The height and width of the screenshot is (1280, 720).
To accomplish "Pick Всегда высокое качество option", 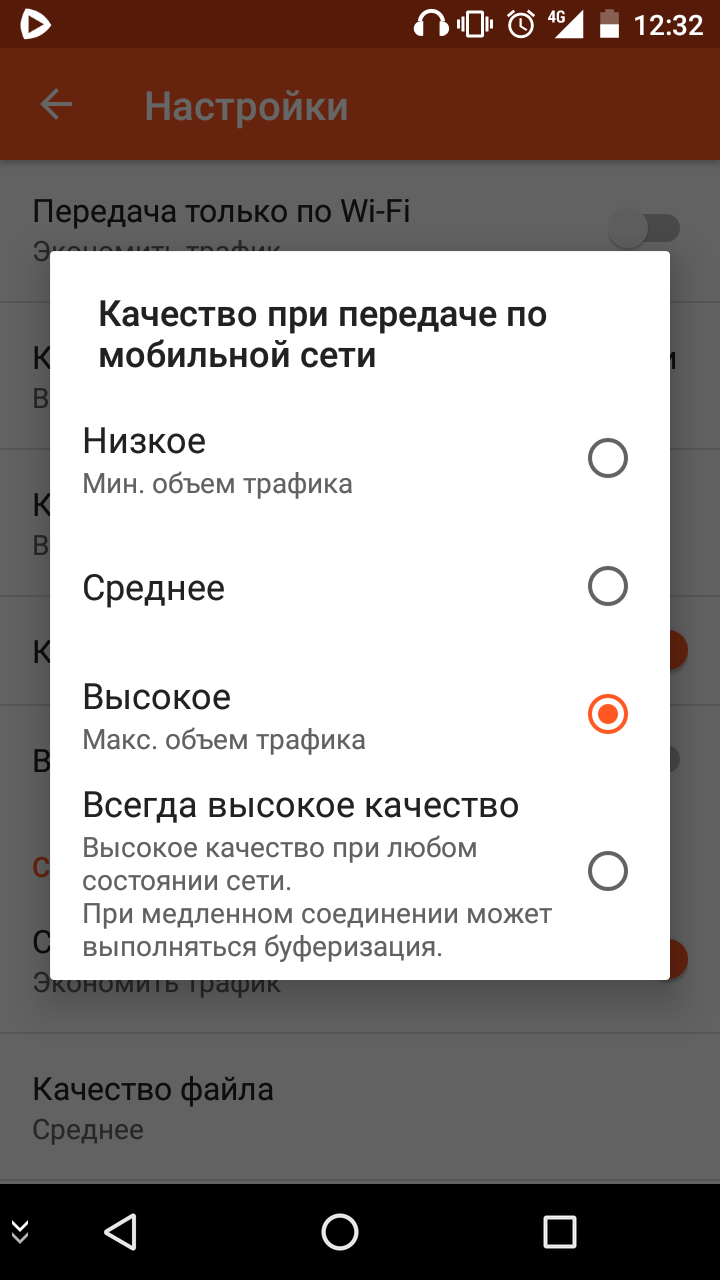I will [x=360, y=870].
